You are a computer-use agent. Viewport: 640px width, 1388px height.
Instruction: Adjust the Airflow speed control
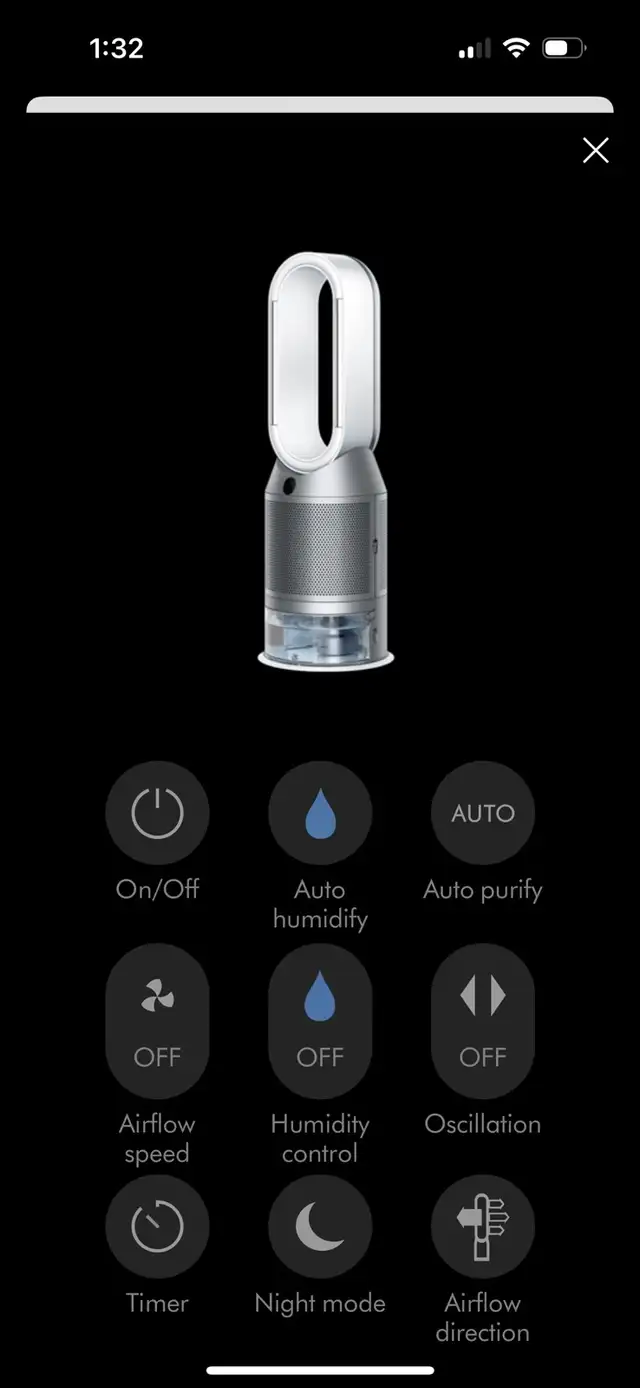pyautogui.click(x=157, y=1022)
